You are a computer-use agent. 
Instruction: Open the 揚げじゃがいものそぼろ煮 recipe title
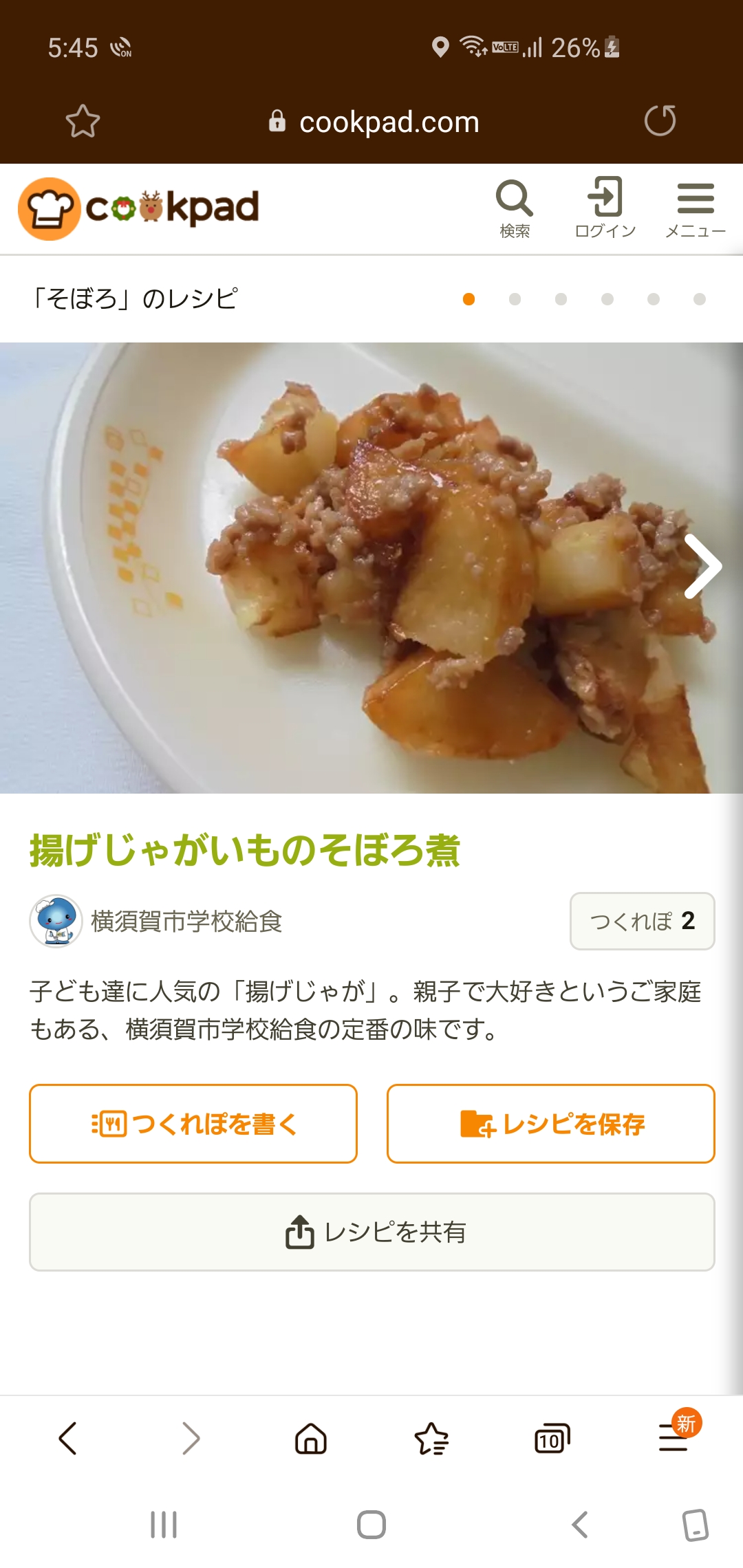pyautogui.click(x=245, y=850)
